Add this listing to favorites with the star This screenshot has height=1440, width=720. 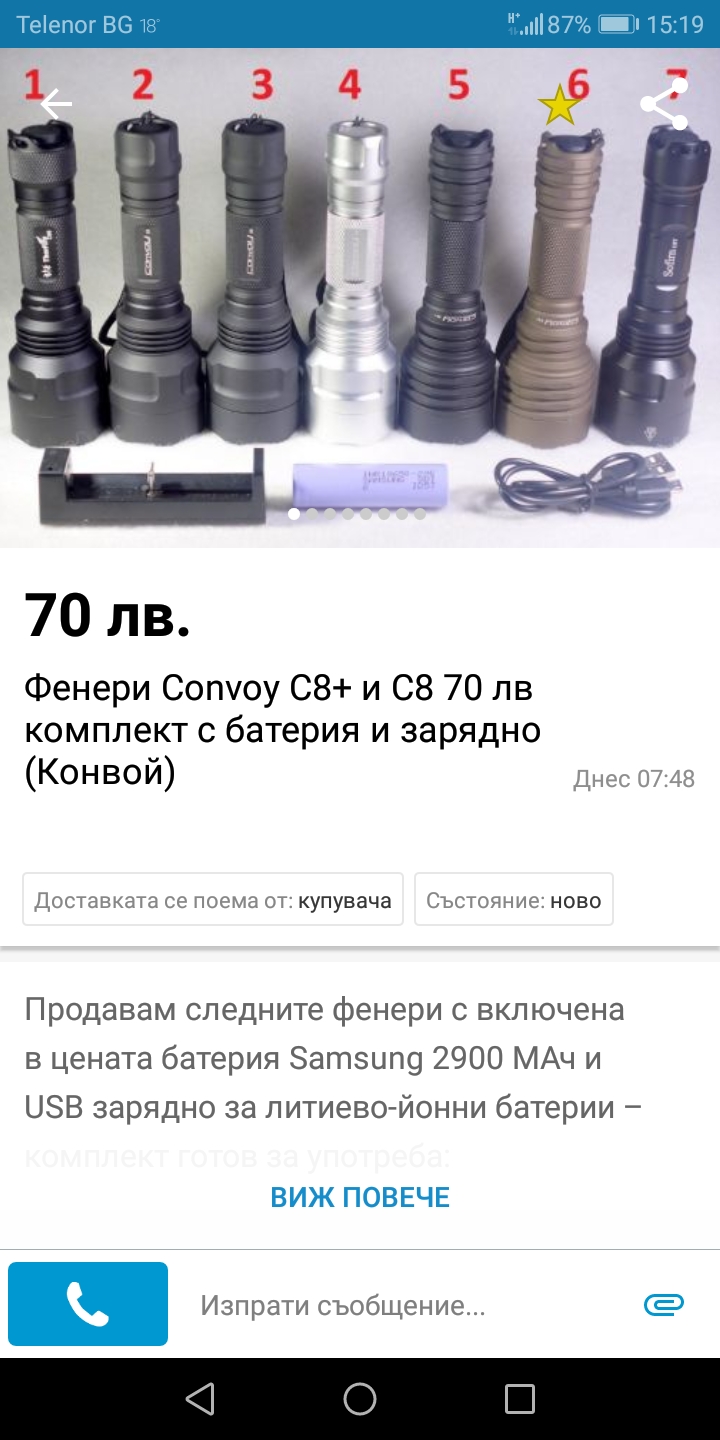pyautogui.click(x=560, y=105)
